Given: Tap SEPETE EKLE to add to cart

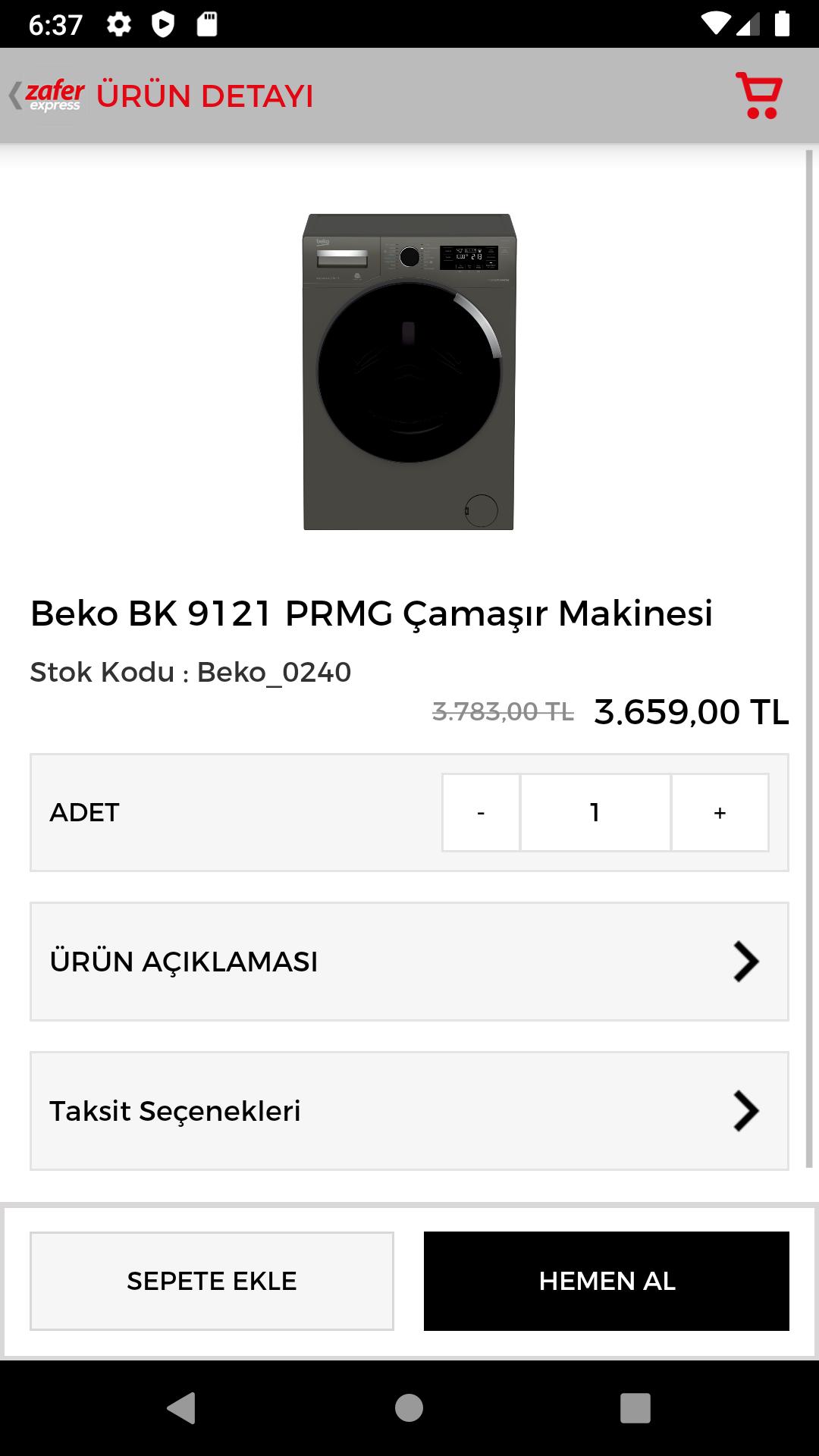Looking at the screenshot, I should coord(212,1281).
